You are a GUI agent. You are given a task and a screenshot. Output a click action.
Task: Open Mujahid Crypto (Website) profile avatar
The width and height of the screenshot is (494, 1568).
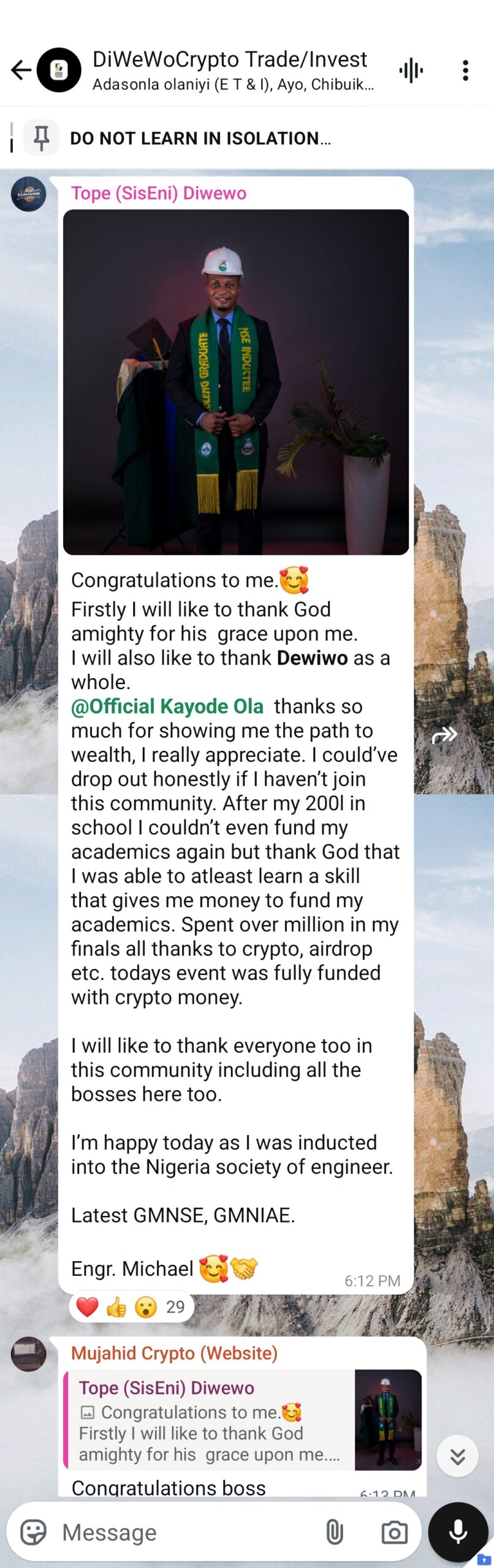pyautogui.click(x=28, y=1354)
